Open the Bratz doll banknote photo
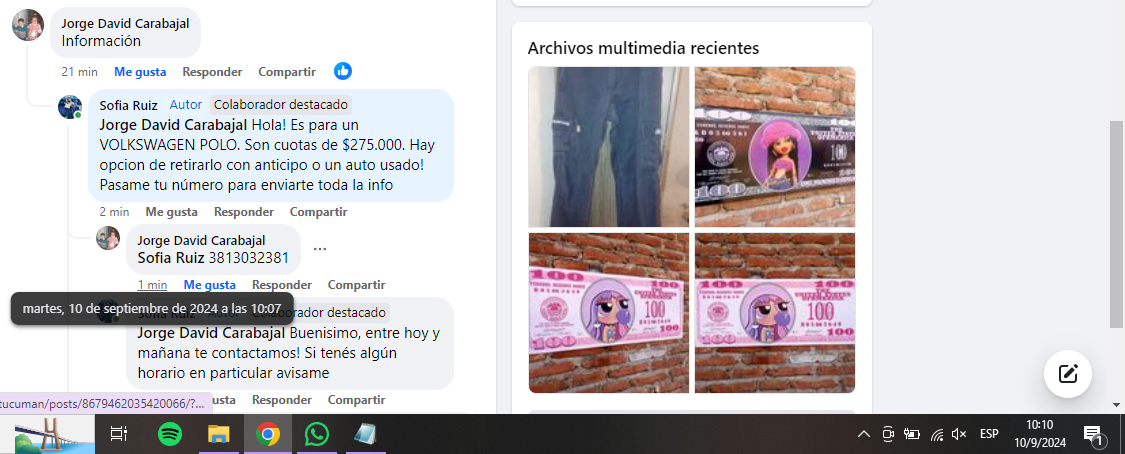 click(x=775, y=147)
